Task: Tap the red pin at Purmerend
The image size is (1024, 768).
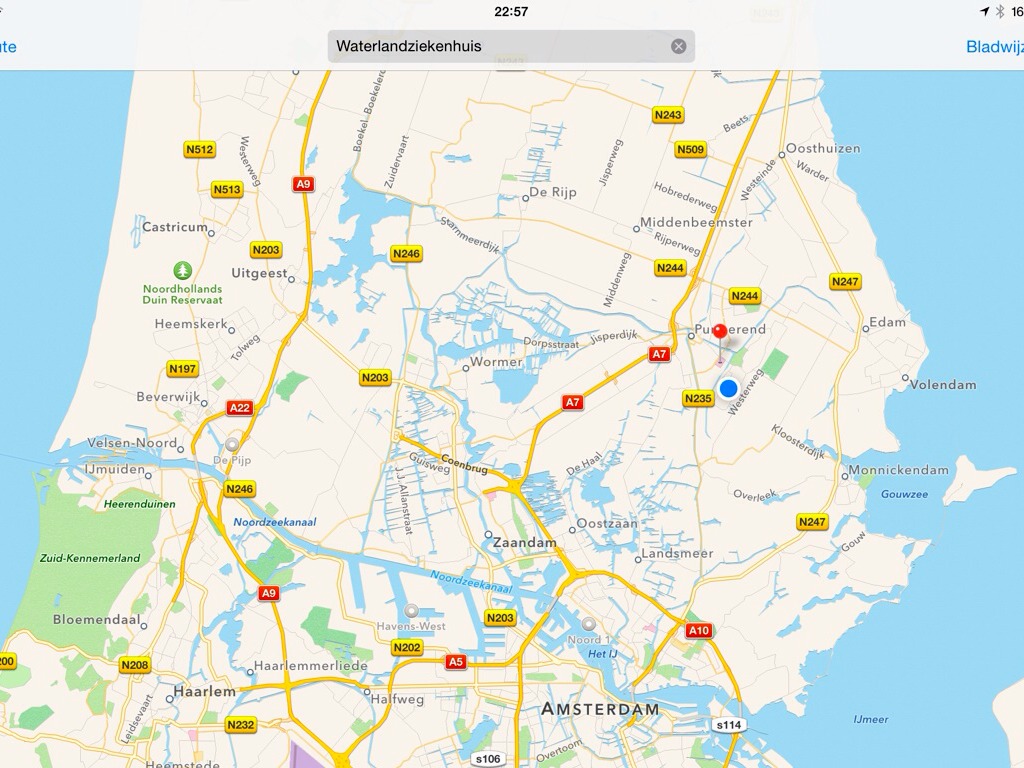Action: click(720, 333)
